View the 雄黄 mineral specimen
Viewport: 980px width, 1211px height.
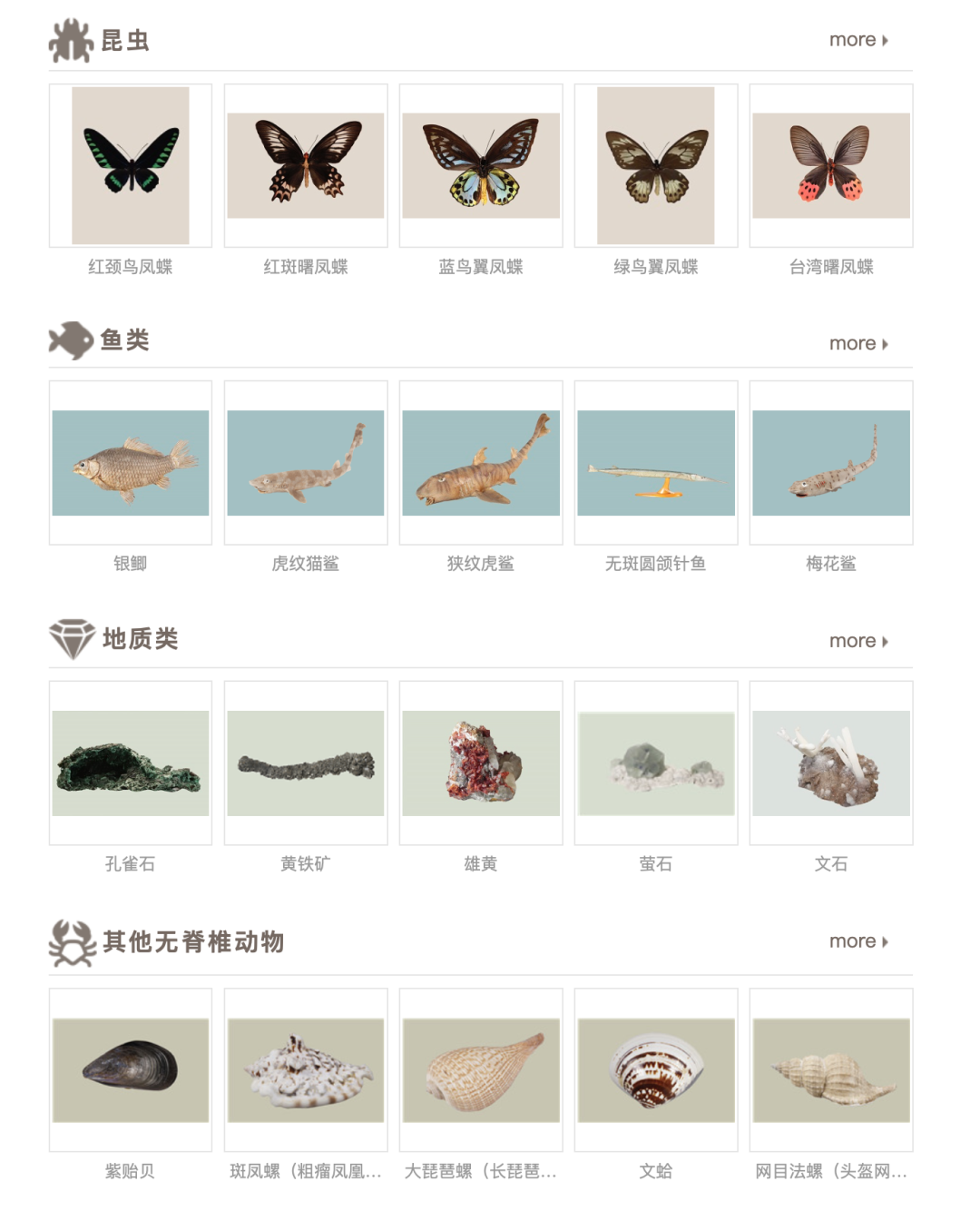[481, 763]
